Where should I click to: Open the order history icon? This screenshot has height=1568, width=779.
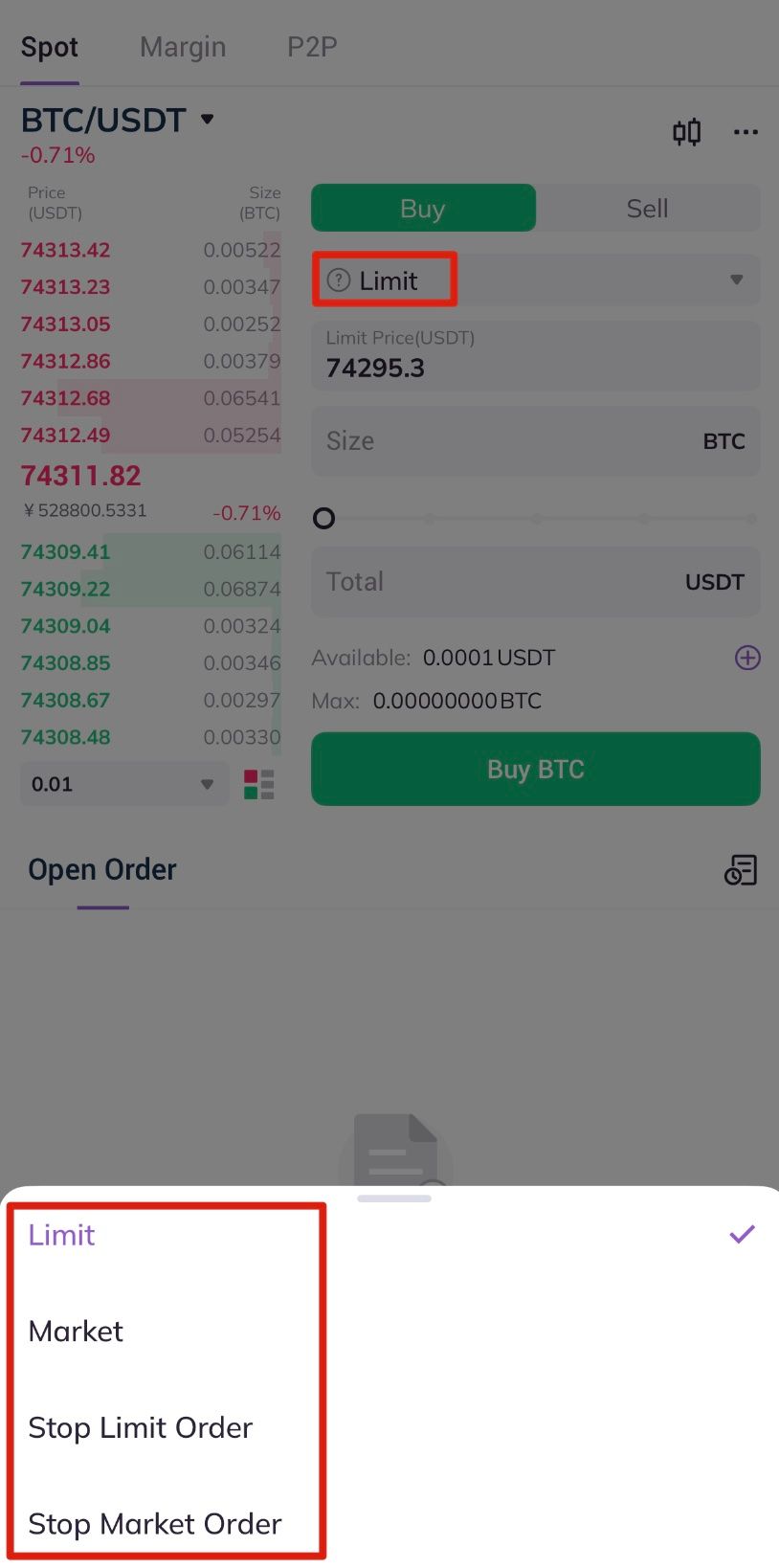coord(741,869)
